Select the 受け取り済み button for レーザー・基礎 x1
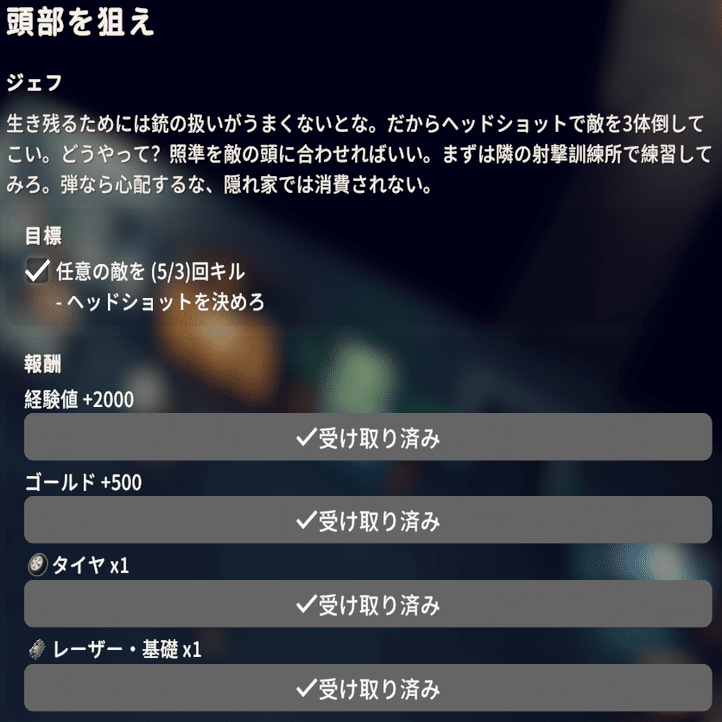 point(367,688)
